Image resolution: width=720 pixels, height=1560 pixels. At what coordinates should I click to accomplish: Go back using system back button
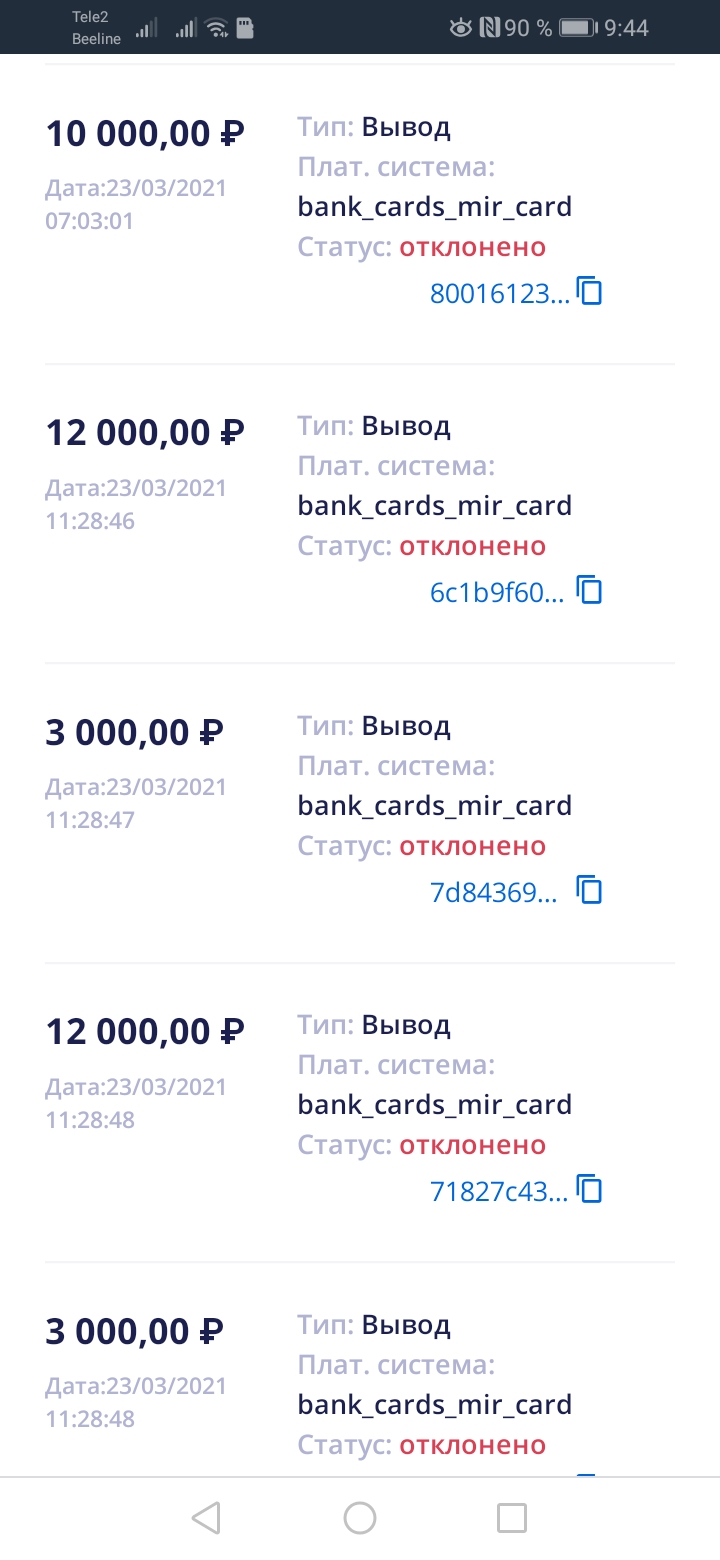pyautogui.click(x=206, y=1518)
